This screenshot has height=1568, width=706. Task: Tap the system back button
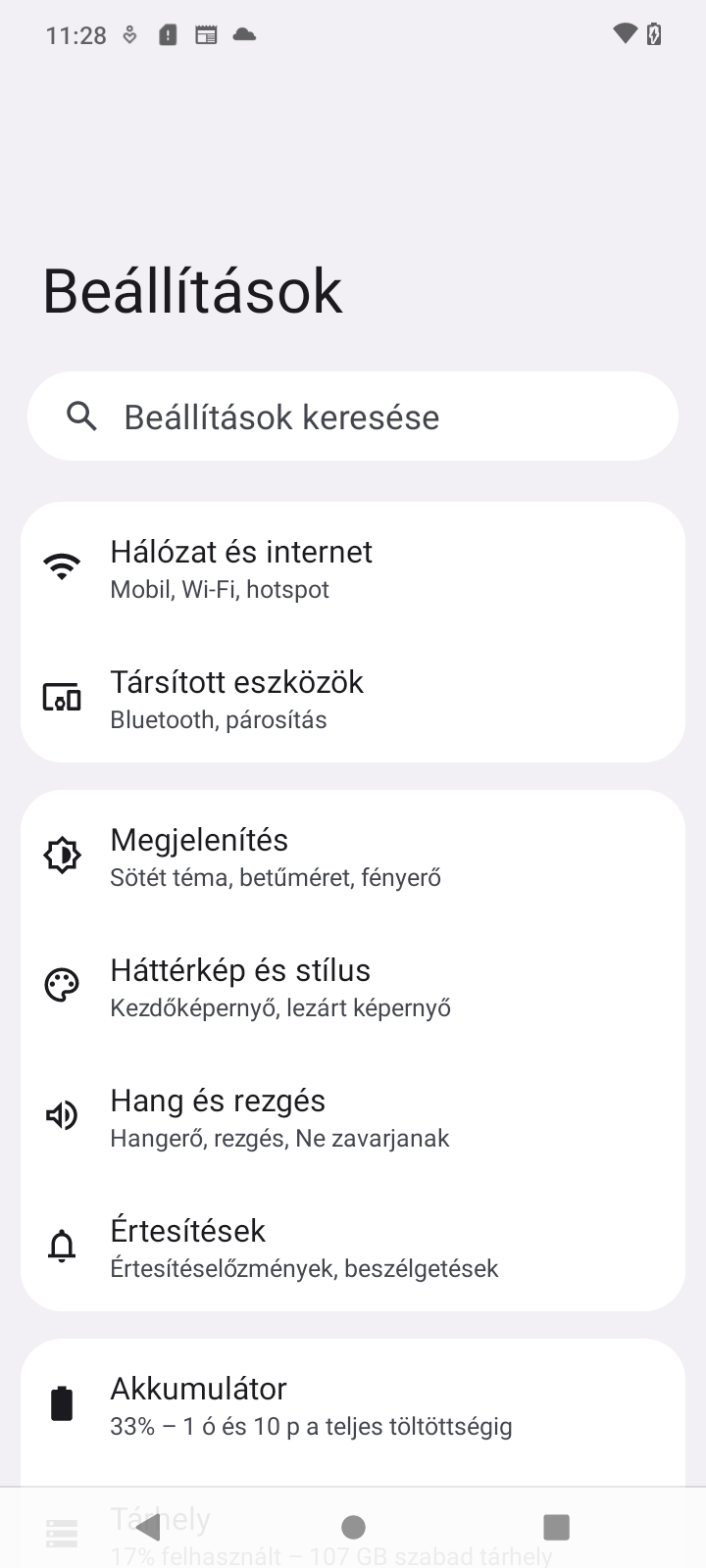point(149,1527)
